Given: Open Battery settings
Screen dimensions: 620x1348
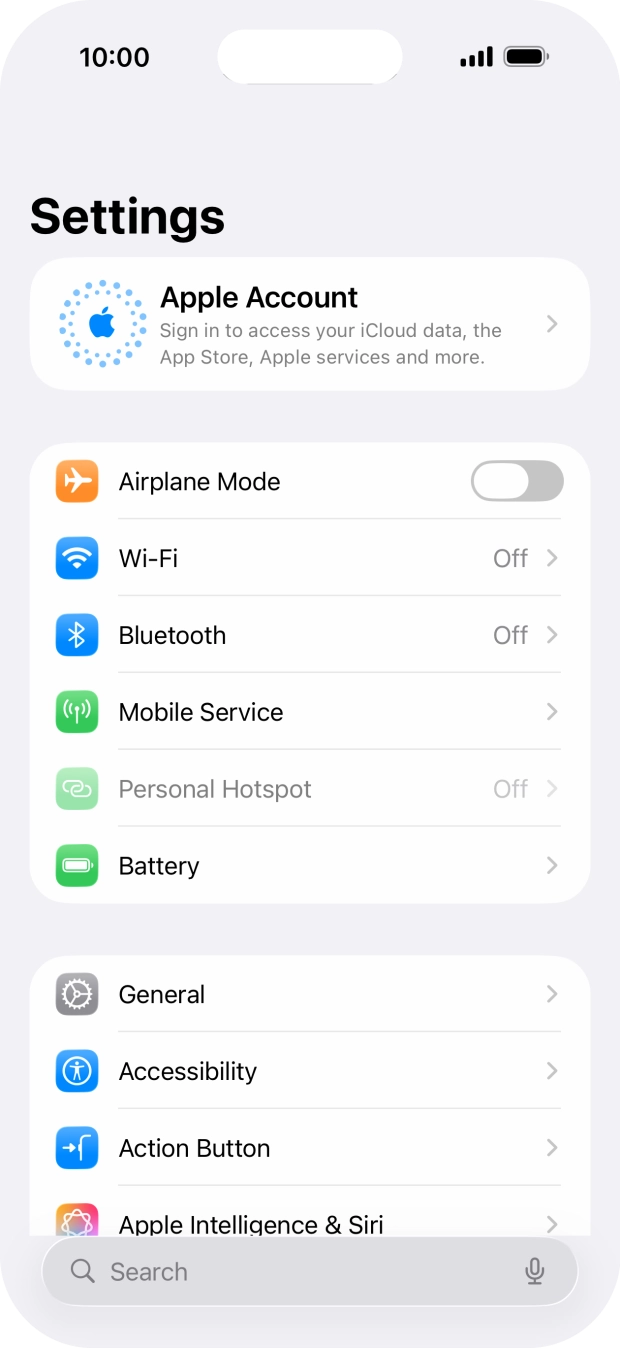Looking at the screenshot, I should pos(310,866).
